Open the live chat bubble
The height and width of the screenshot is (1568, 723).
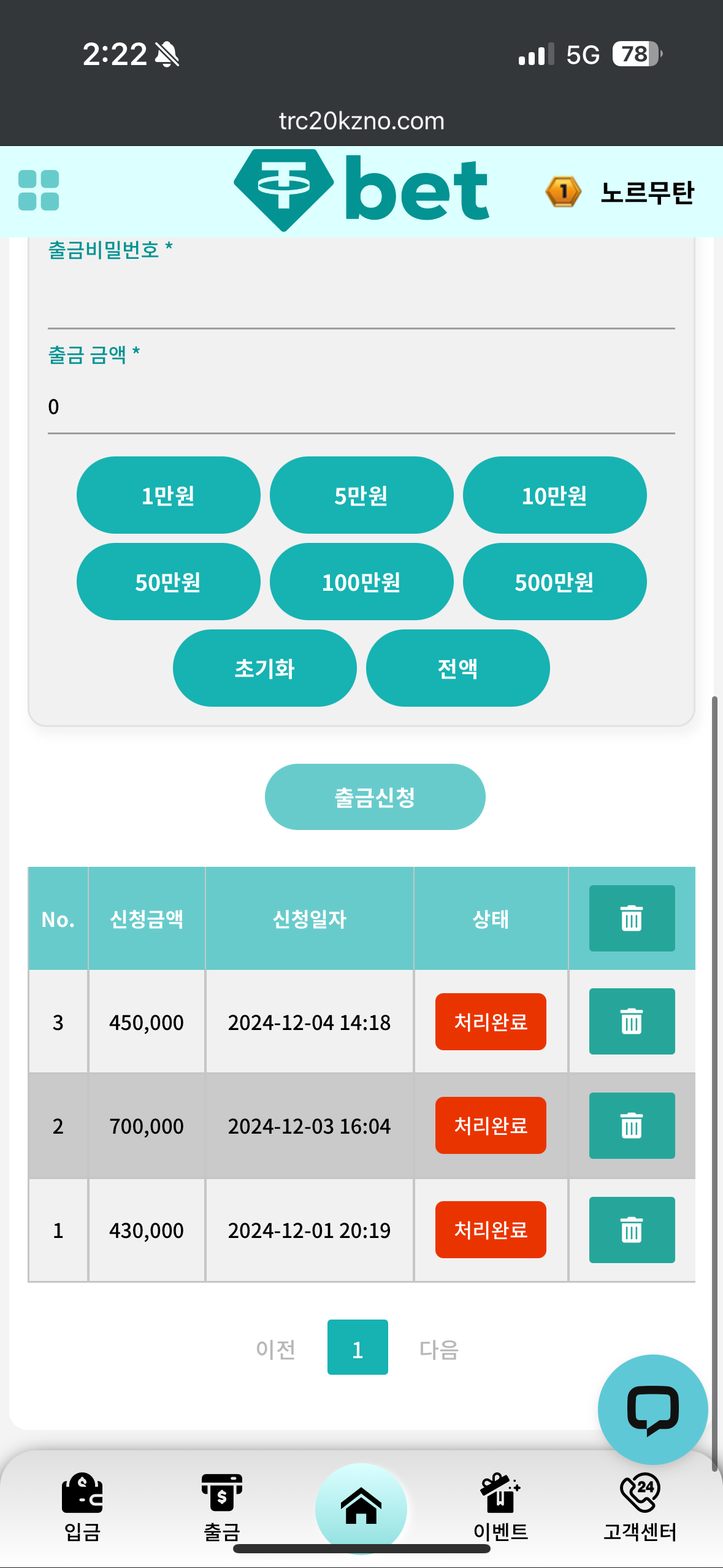(x=652, y=1410)
